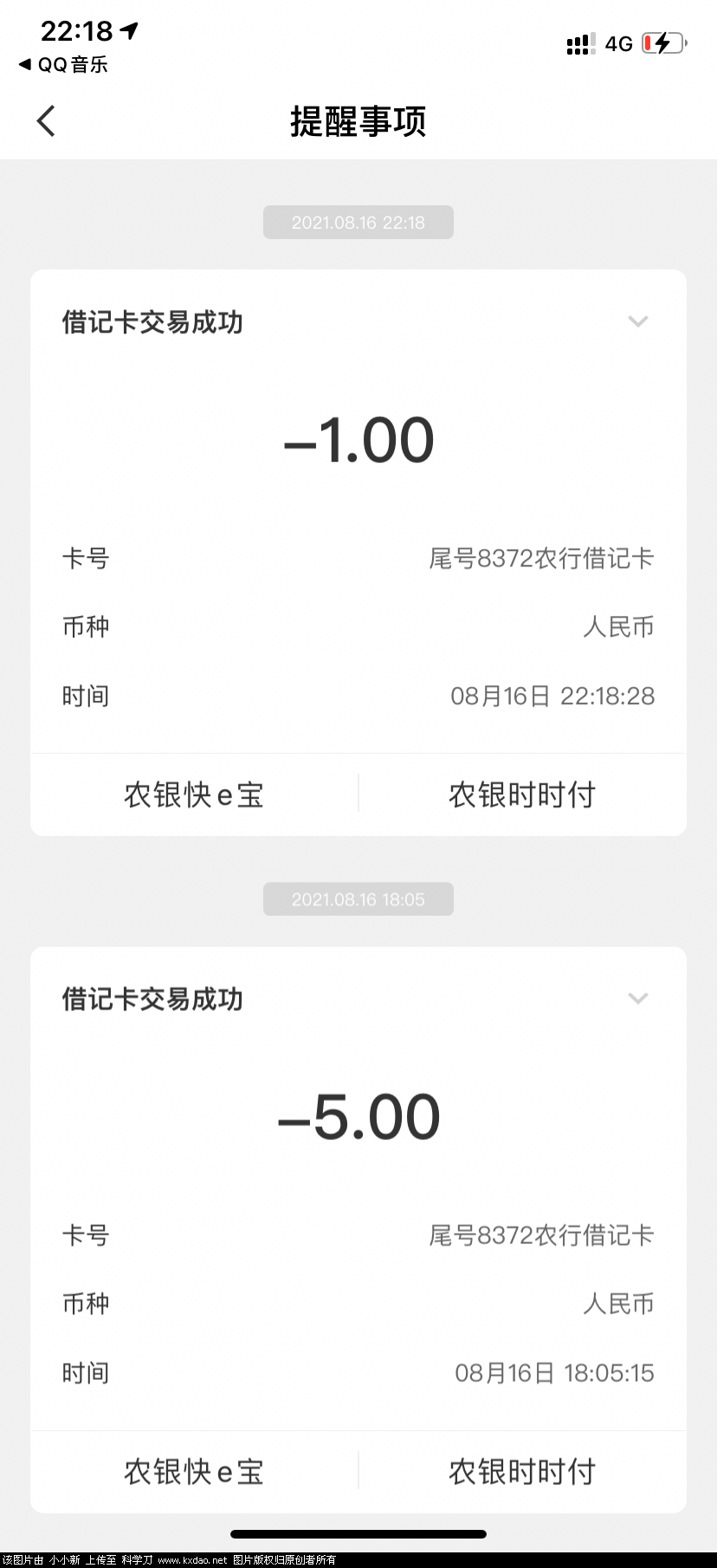Open 农银快e宝 from the first card

click(x=193, y=794)
